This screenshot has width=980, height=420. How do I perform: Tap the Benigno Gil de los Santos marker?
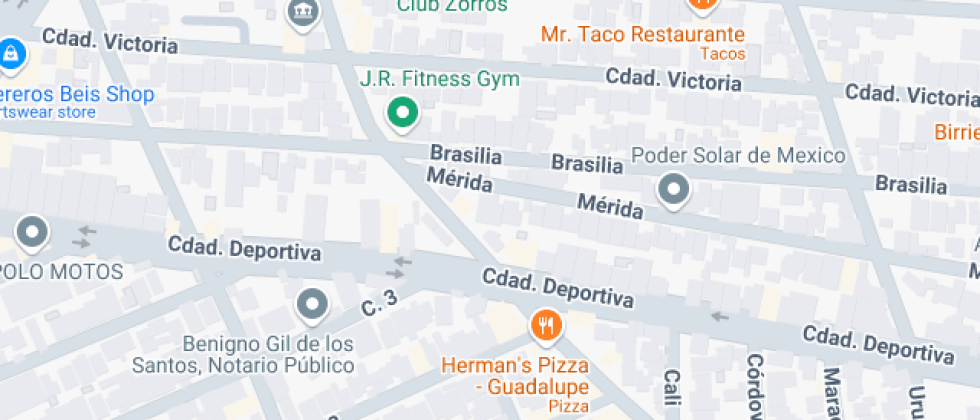[x=313, y=304]
